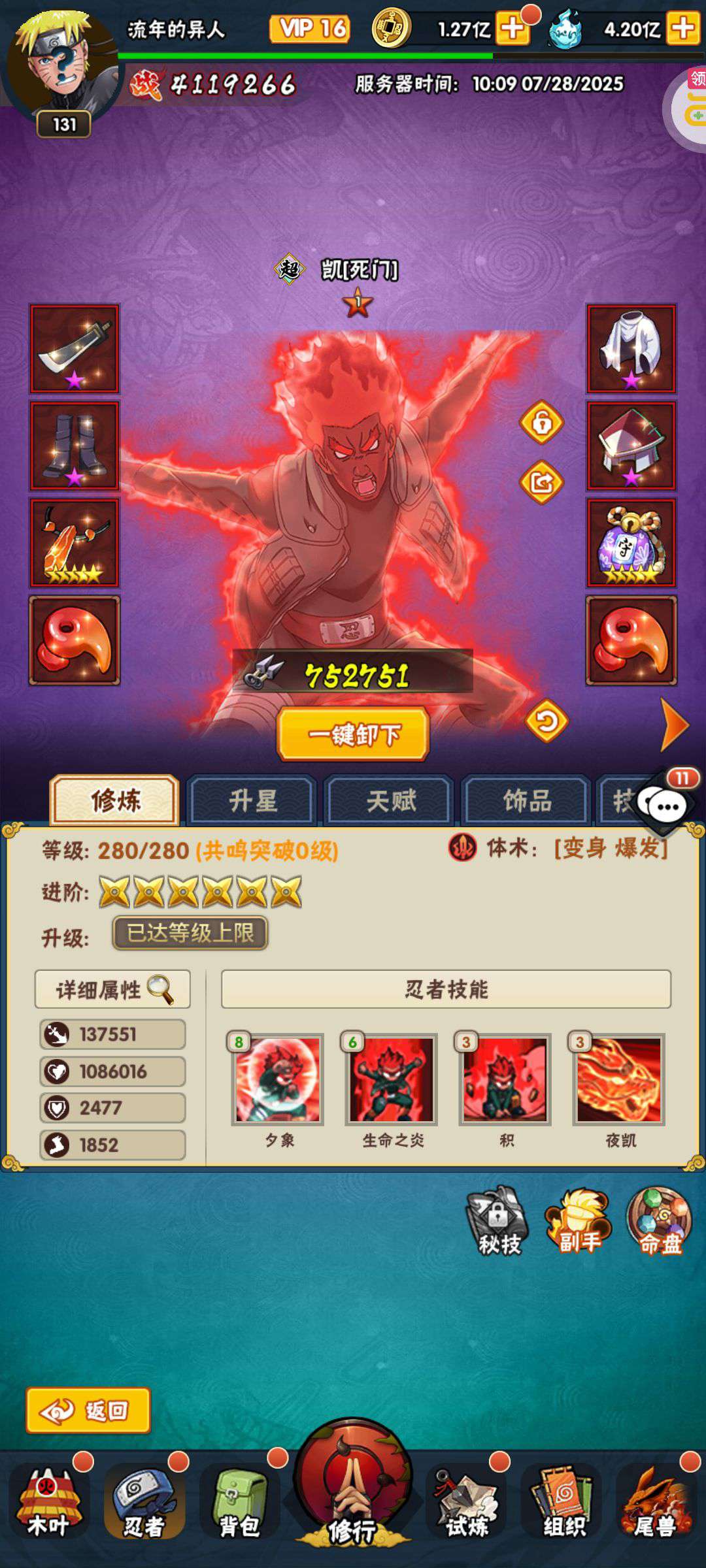The image size is (706, 1568).
Task: Switch to the 升星 tab
Action: tap(253, 800)
